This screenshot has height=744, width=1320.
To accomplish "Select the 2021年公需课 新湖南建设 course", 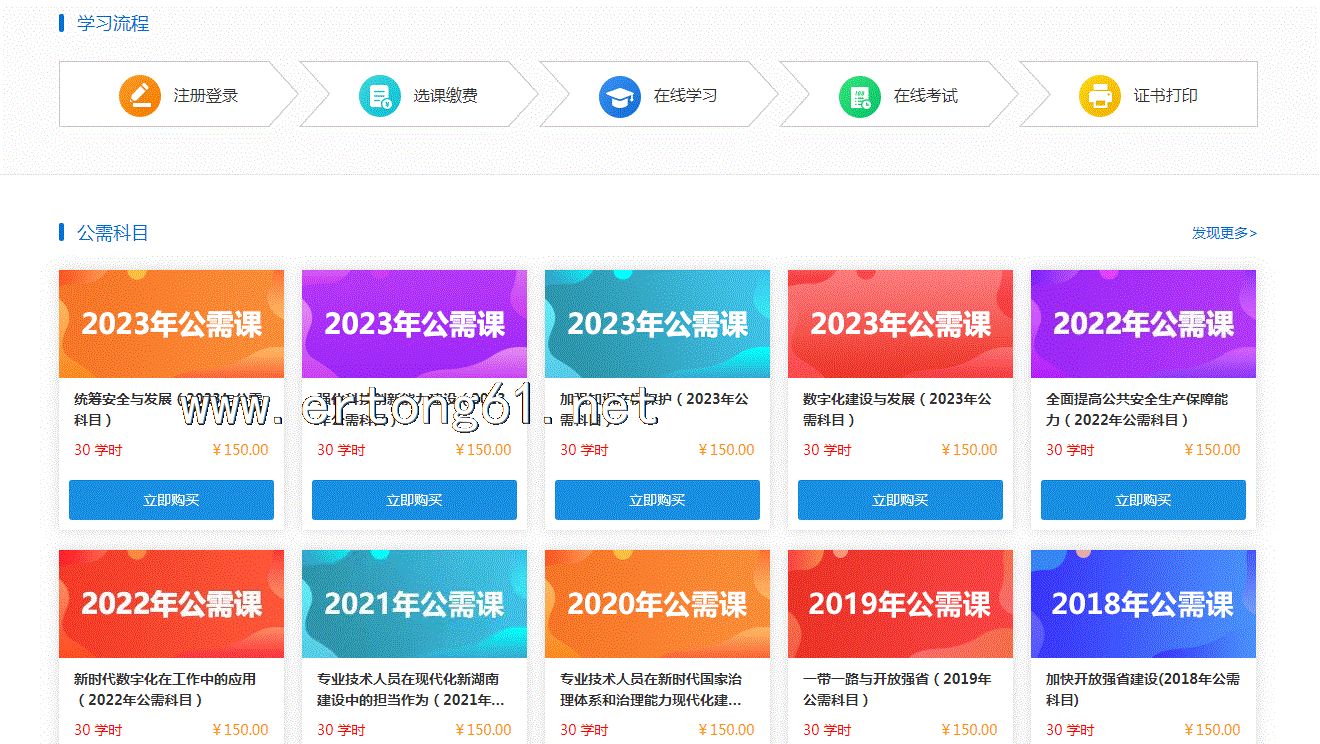I will 414,605.
